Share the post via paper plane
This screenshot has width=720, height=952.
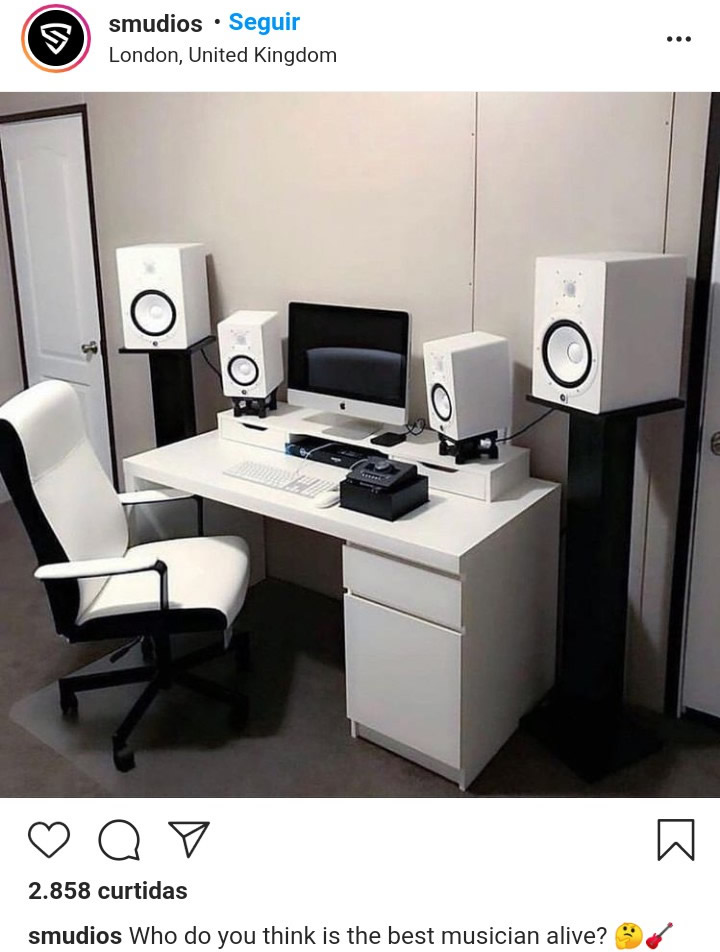click(188, 840)
